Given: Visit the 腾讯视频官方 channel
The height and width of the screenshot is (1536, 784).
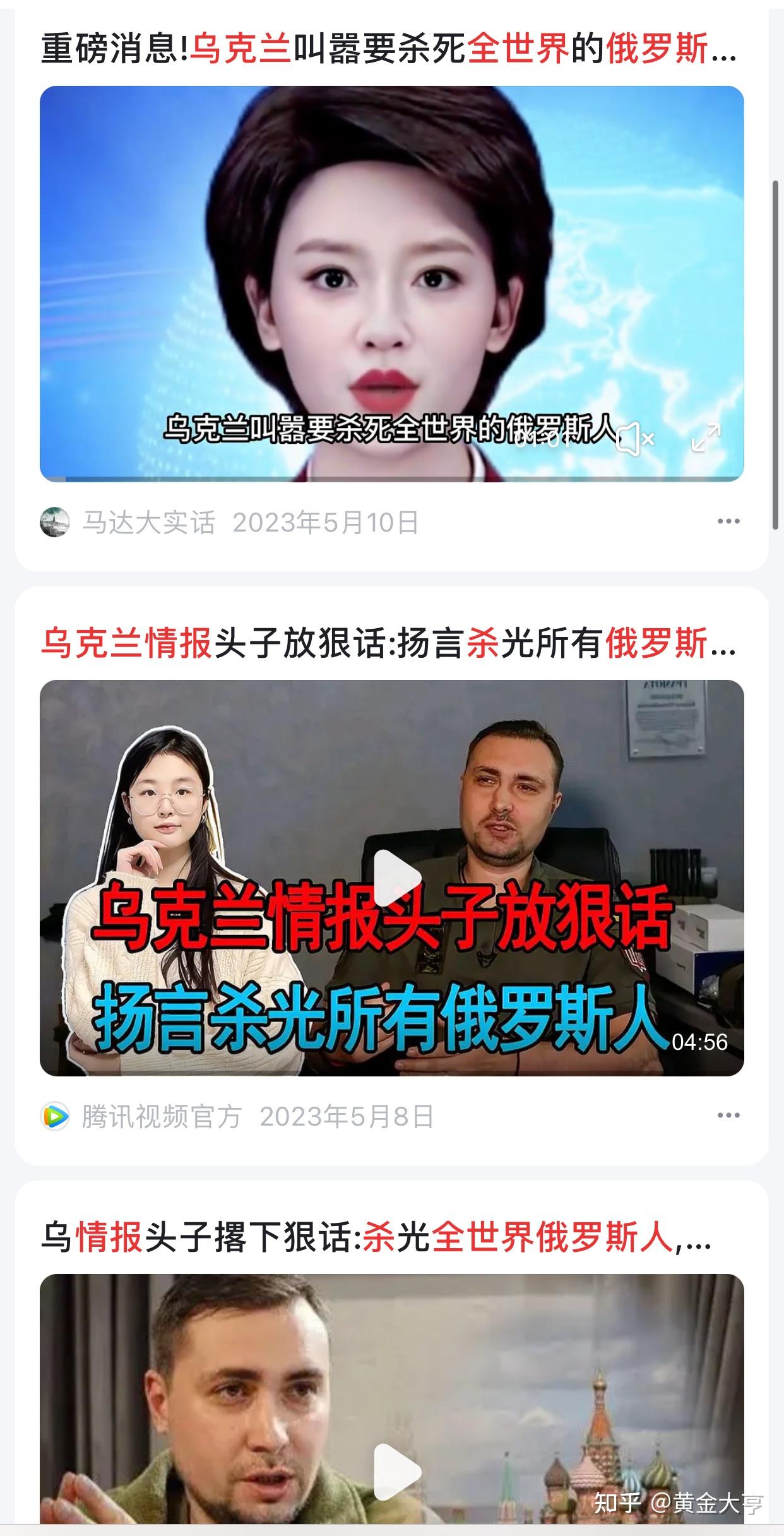Looking at the screenshot, I should click(x=161, y=1116).
